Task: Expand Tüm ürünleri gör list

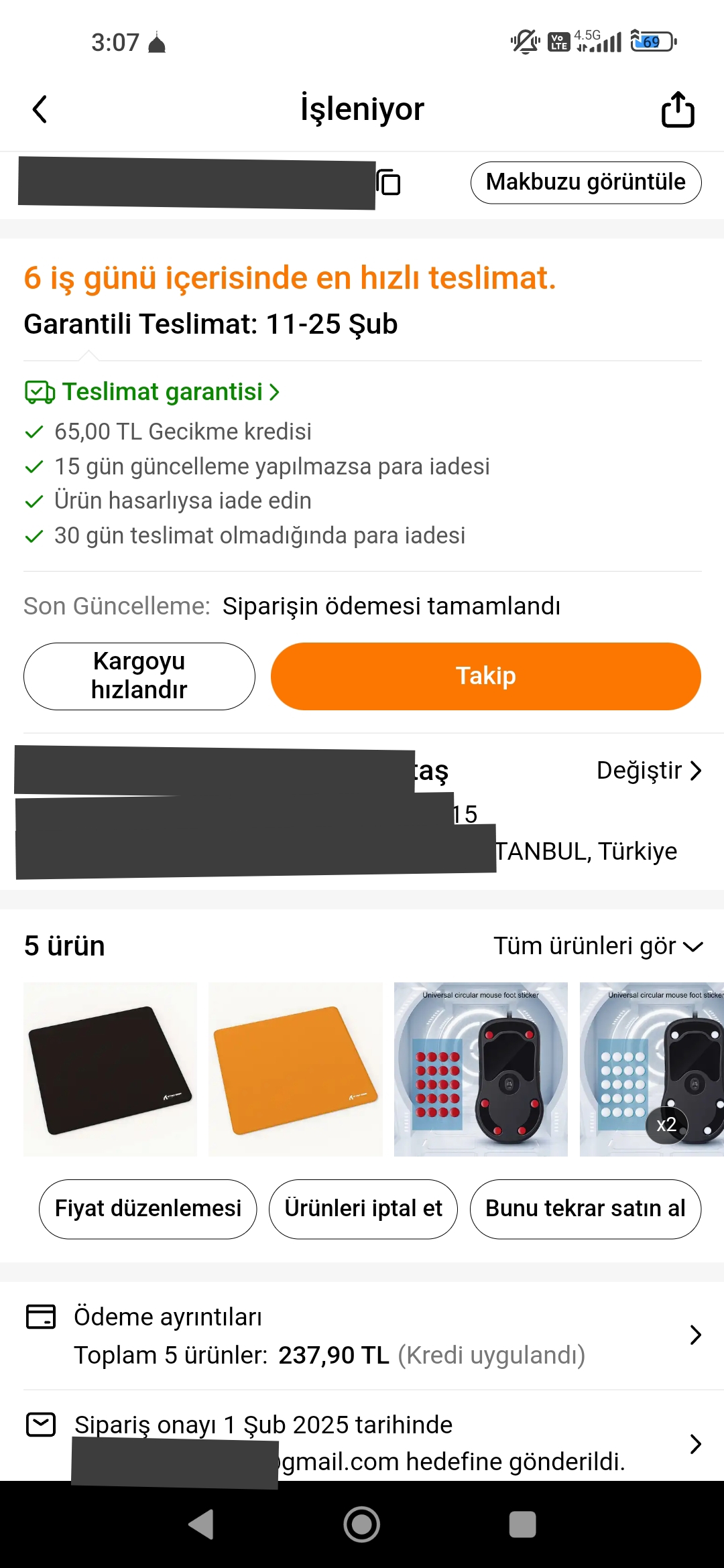Action: [597, 946]
